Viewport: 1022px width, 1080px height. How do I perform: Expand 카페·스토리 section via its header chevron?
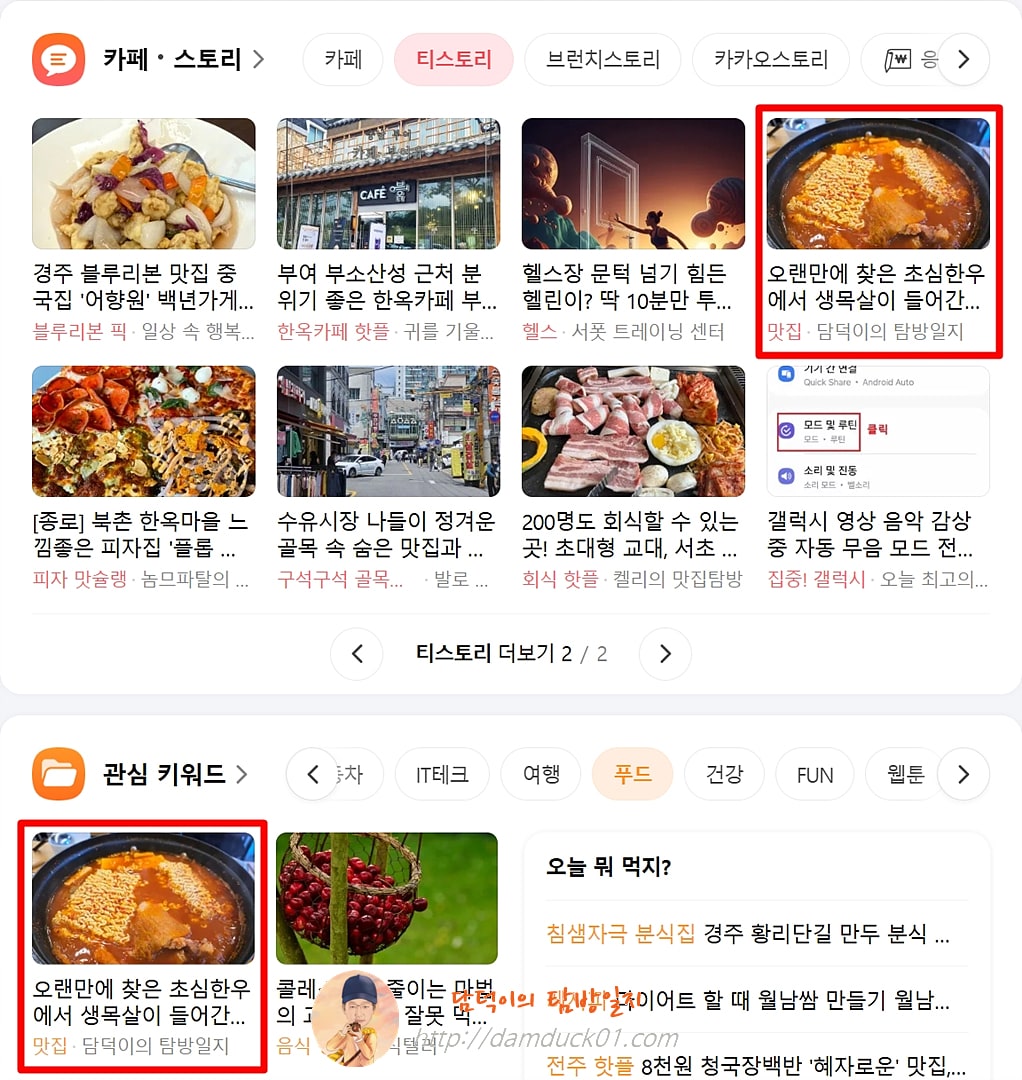coord(259,59)
